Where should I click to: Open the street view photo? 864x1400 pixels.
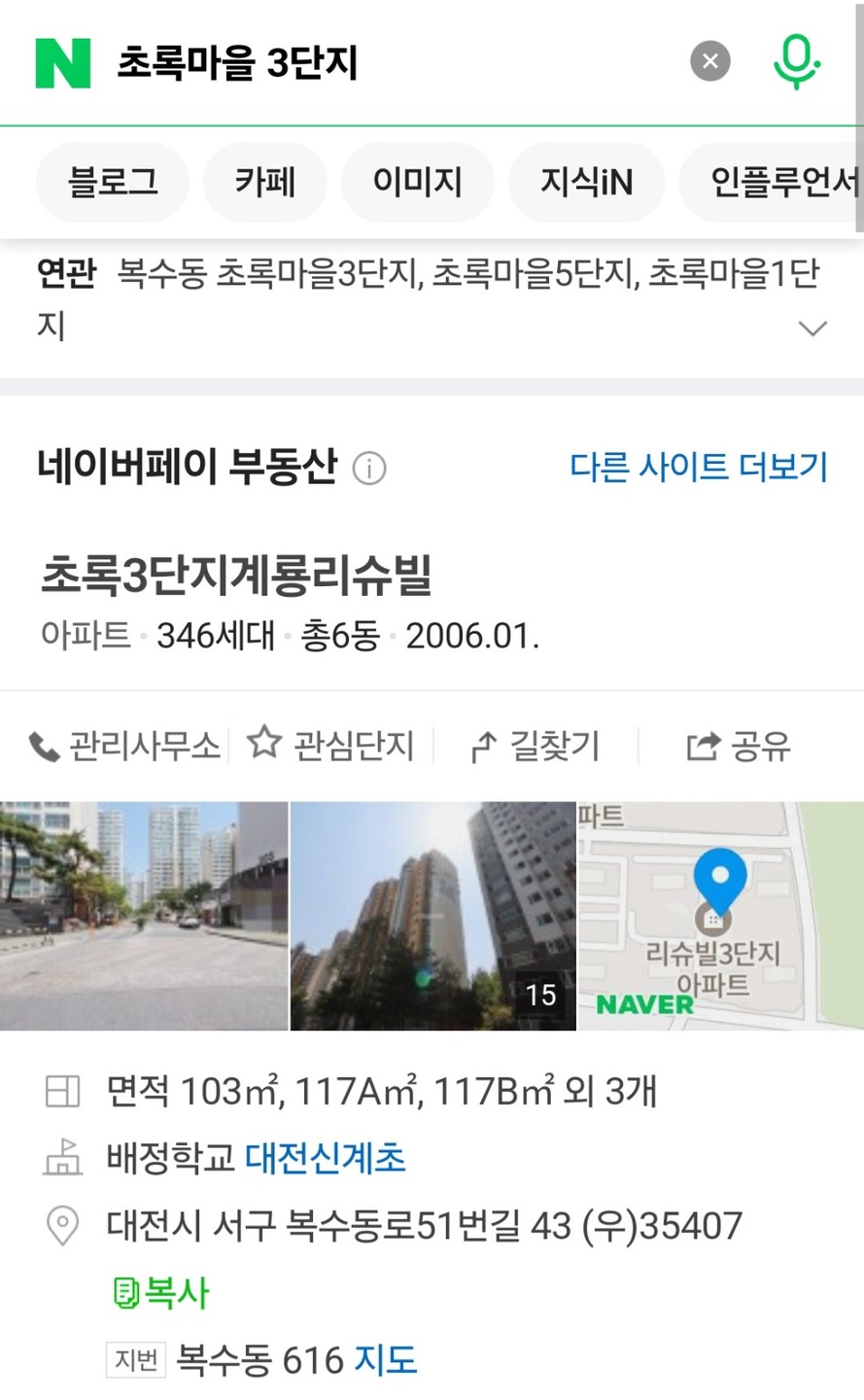pyautogui.click(x=144, y=916)
